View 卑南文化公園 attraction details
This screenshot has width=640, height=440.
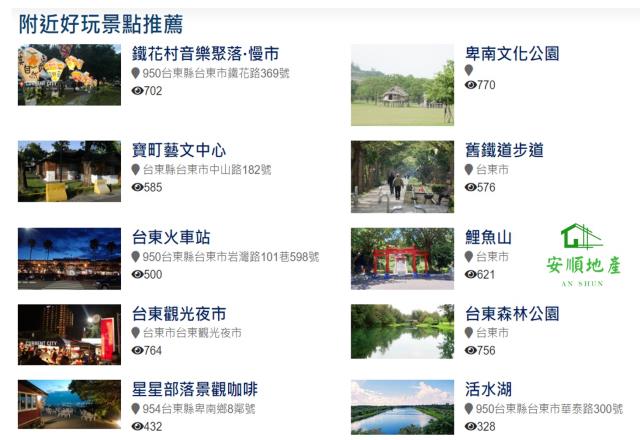pyautogui.click(x=512, y=54)
